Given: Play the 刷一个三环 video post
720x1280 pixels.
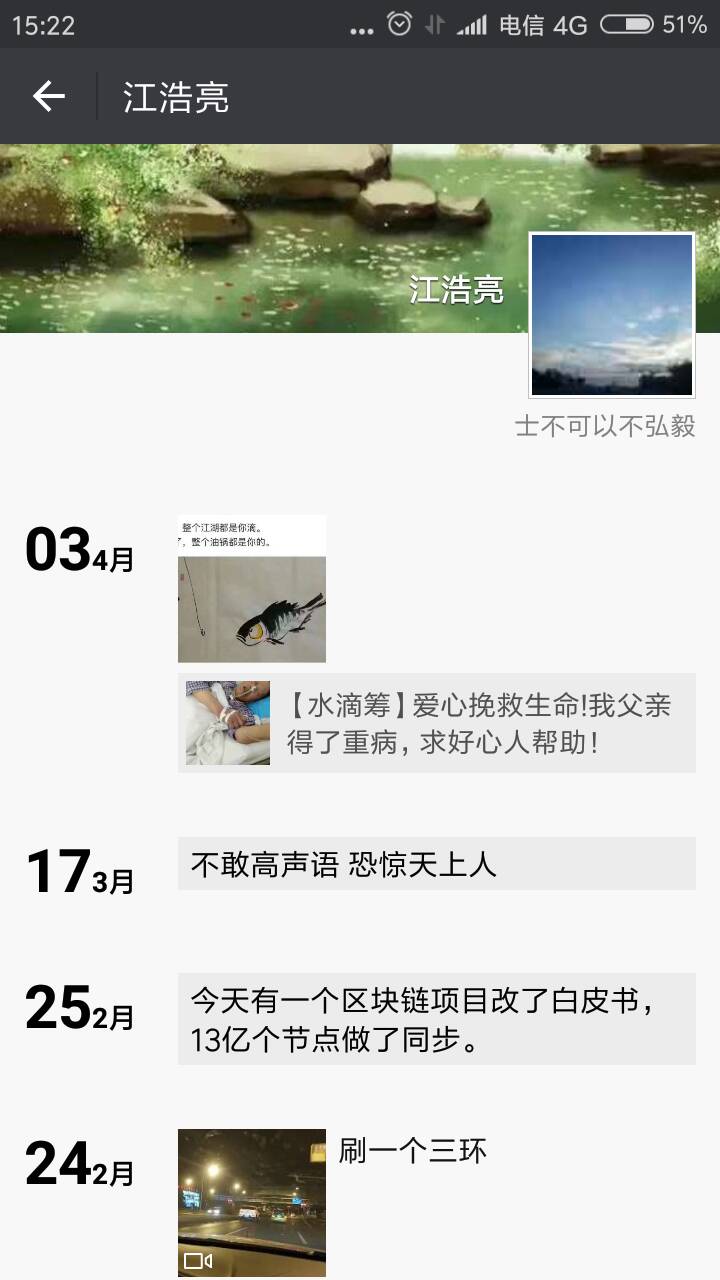Looking at the screenshot, I should (252, 1202).
